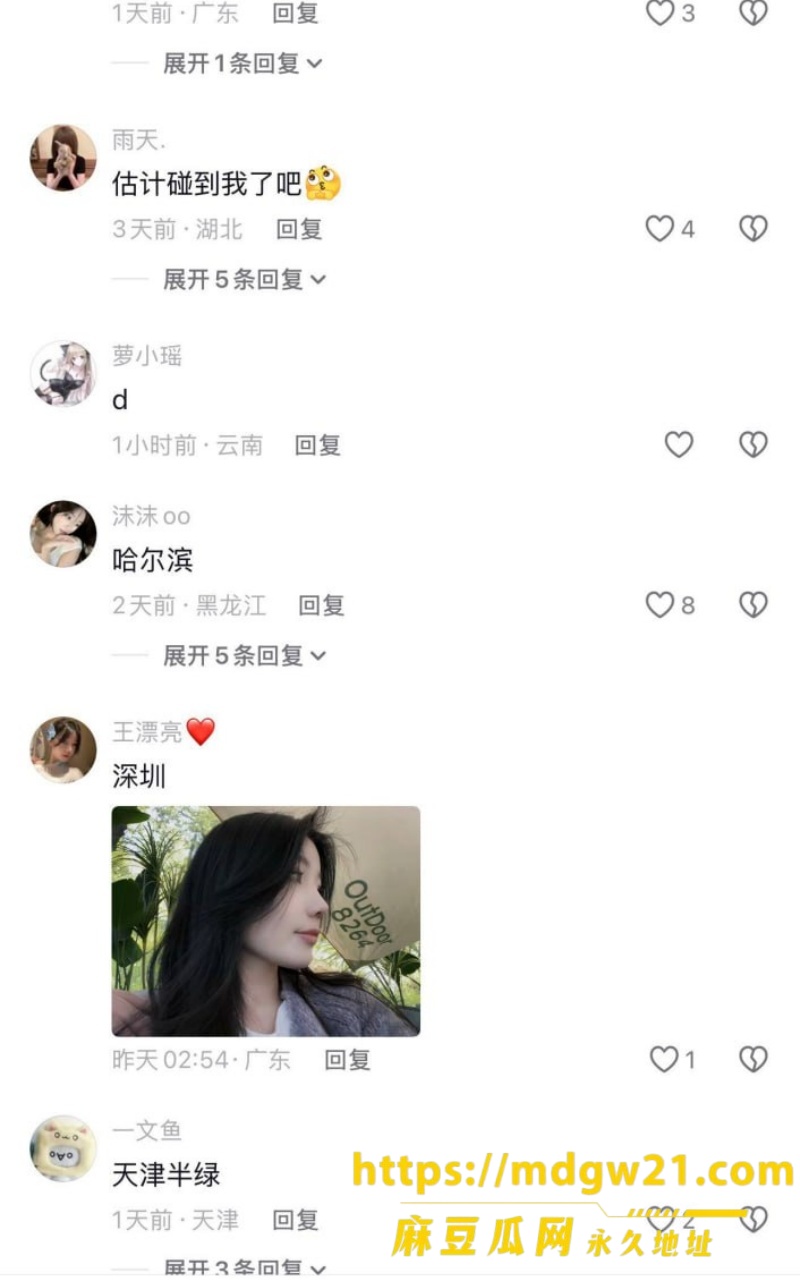800x1280 pixels.
Task: Reply to 沫沫oo's comment
Action: (x=322, y=605)
